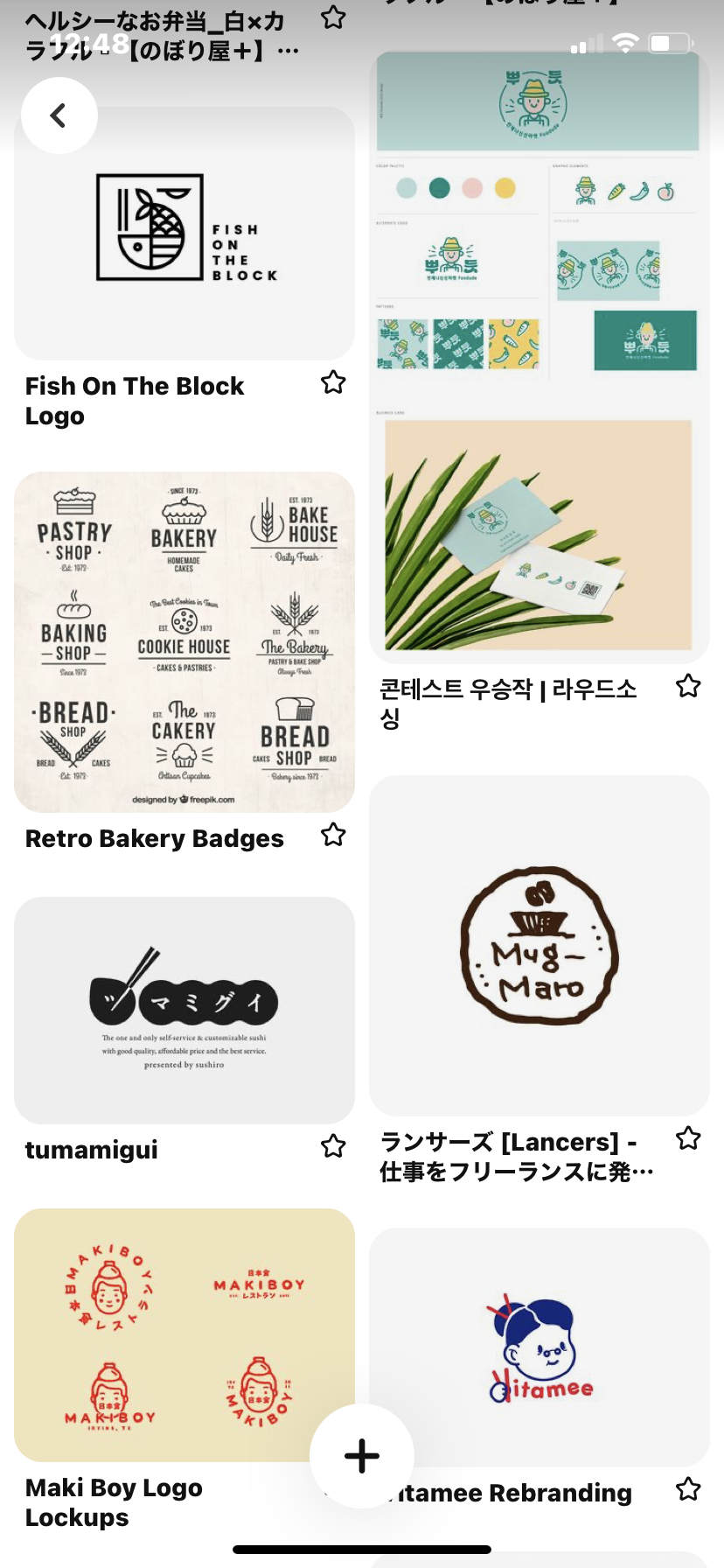Open the Retro Bakery Badges pin
The image size is (724, 1568).
(184, 642)
